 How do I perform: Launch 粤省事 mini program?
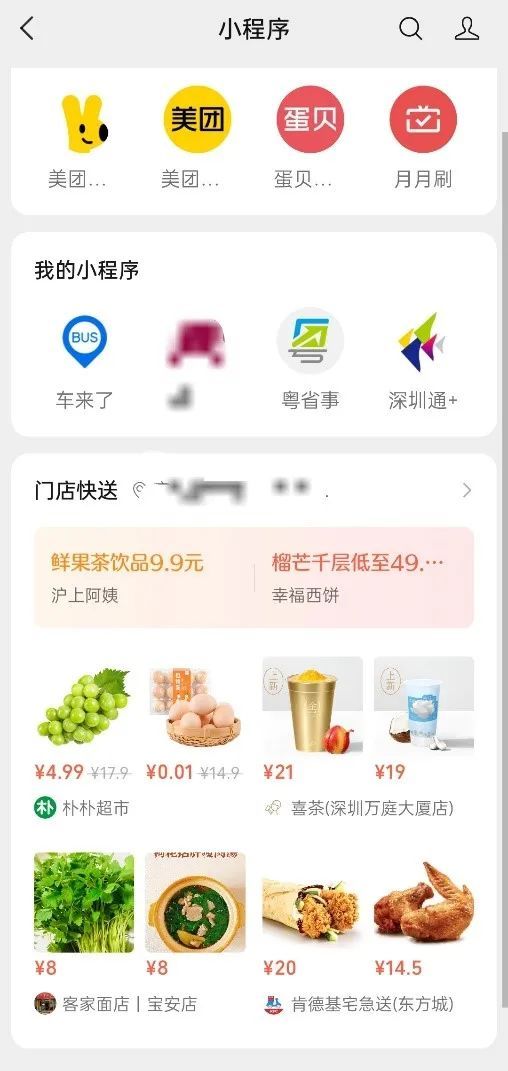pos(310,361)
